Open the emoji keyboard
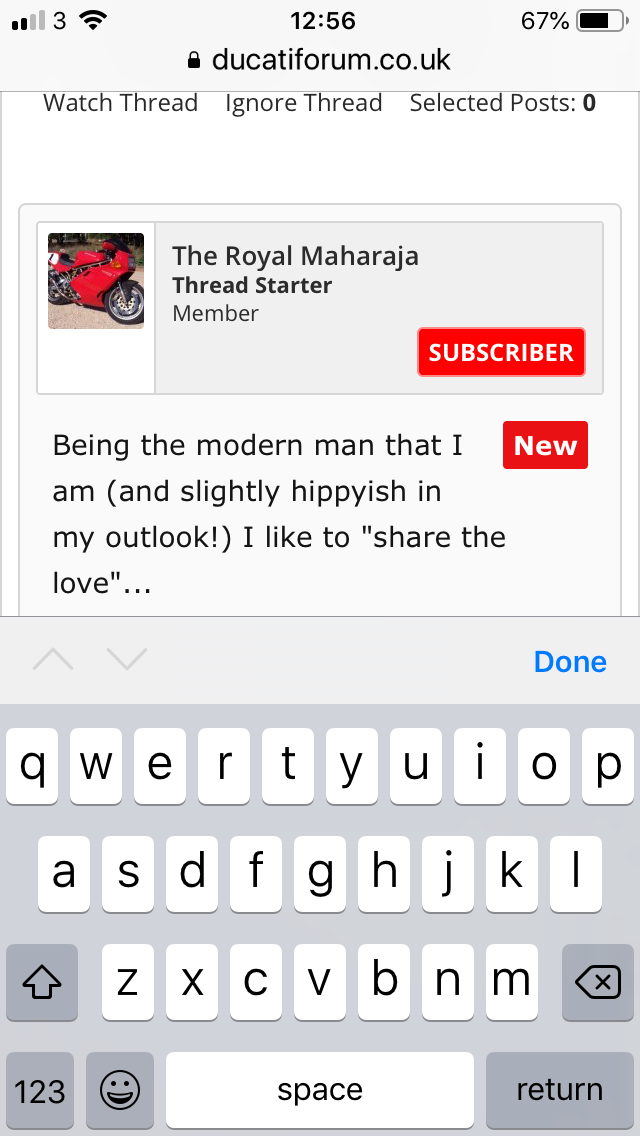 click(120, 1089)
